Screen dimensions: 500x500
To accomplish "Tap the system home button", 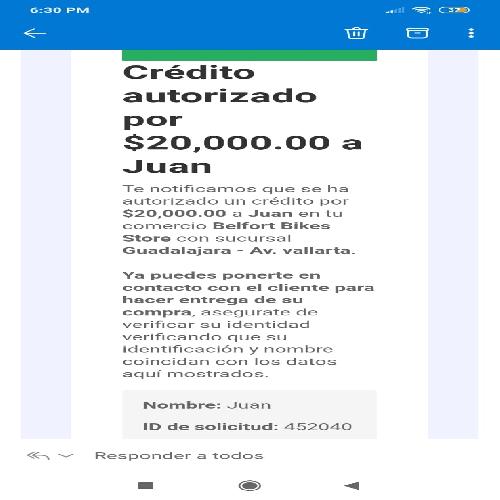I will [x=250, y=486].
